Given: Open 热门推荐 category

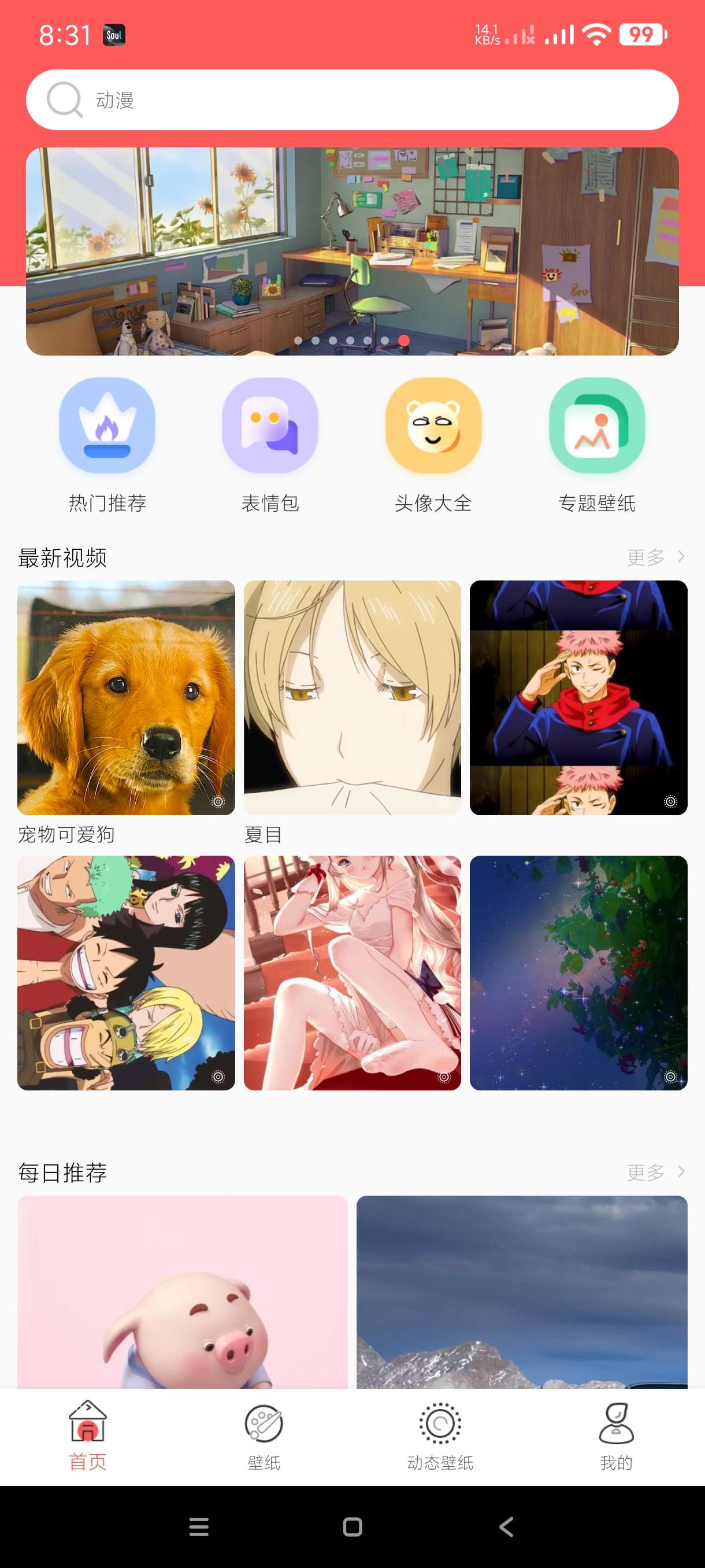Looking at the screenshot, I should pos(107,445).
